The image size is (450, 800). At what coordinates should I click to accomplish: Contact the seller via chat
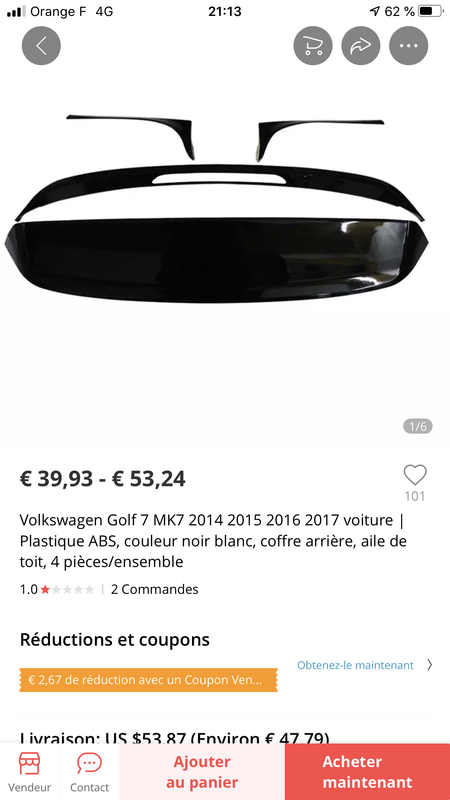[x=90, y=772]
